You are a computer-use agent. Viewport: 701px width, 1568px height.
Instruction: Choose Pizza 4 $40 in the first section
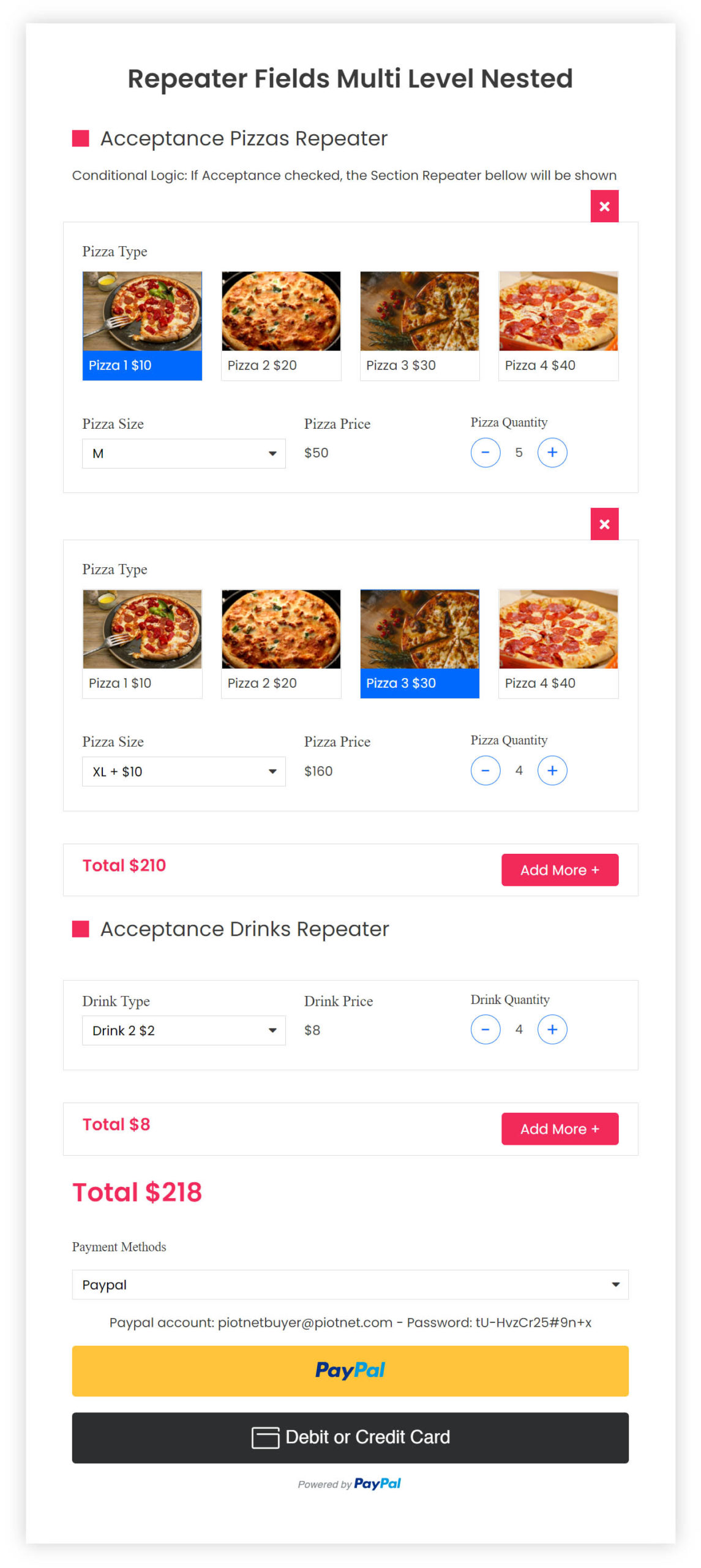pos(558,326)
